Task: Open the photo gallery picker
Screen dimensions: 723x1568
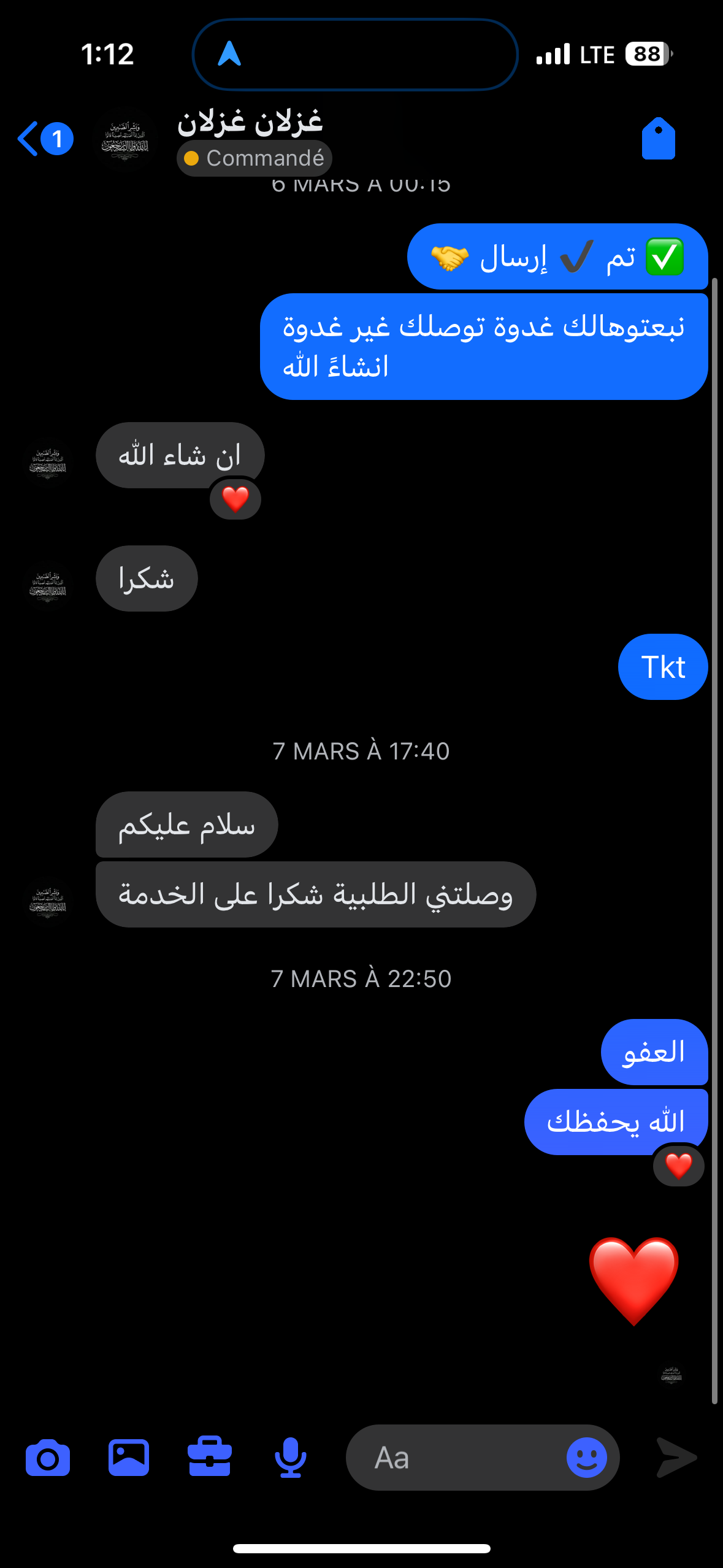Action: click(129, 1458)
